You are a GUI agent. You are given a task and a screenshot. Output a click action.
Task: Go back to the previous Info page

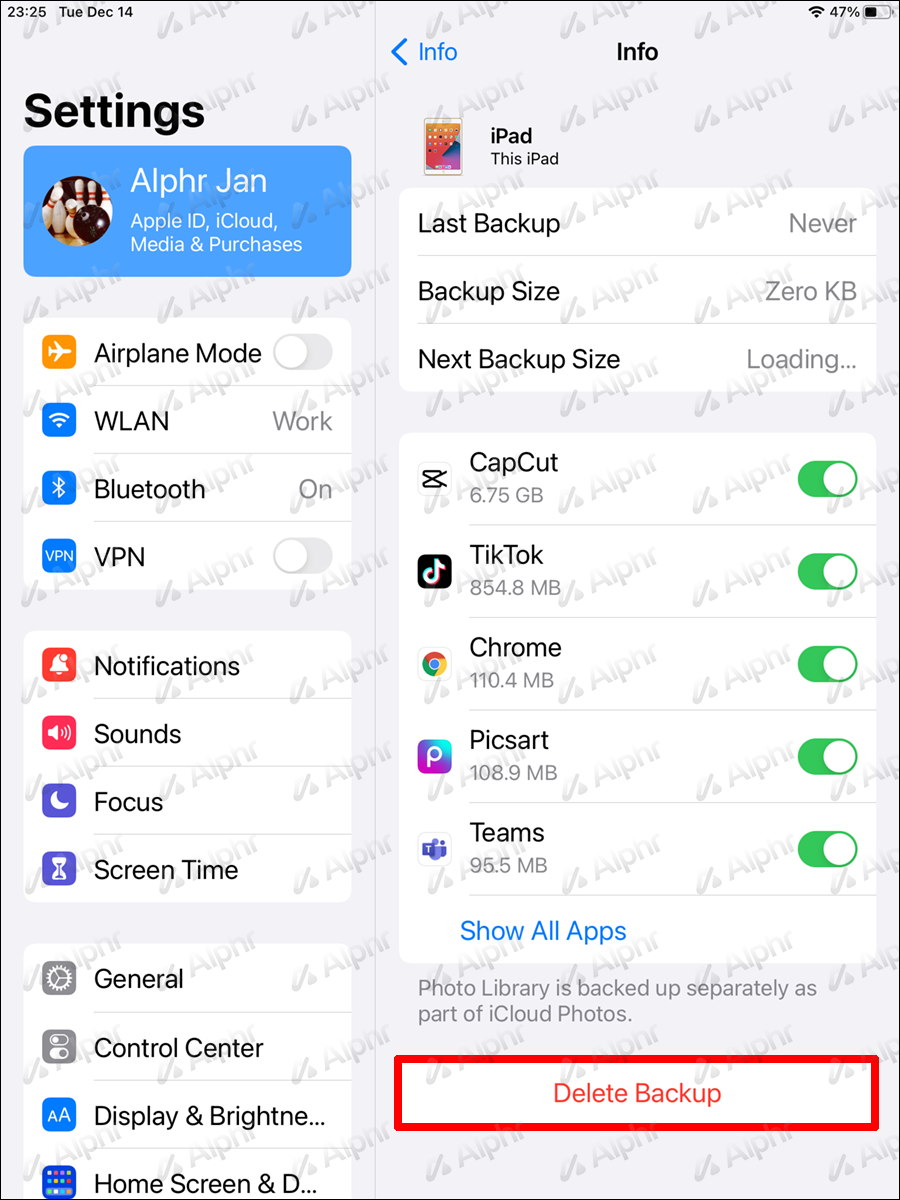(x=424, y=52)
